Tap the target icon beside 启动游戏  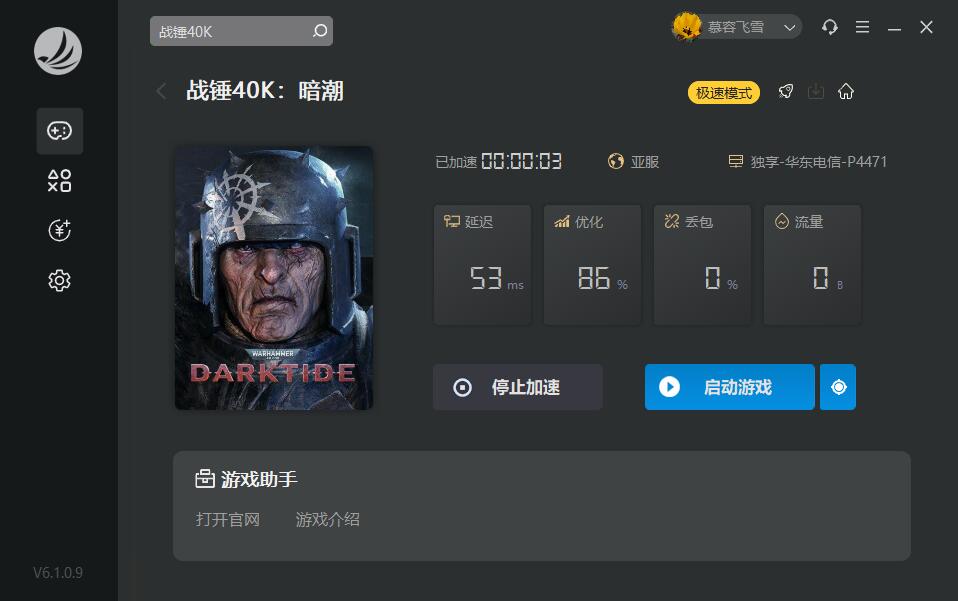838,387
